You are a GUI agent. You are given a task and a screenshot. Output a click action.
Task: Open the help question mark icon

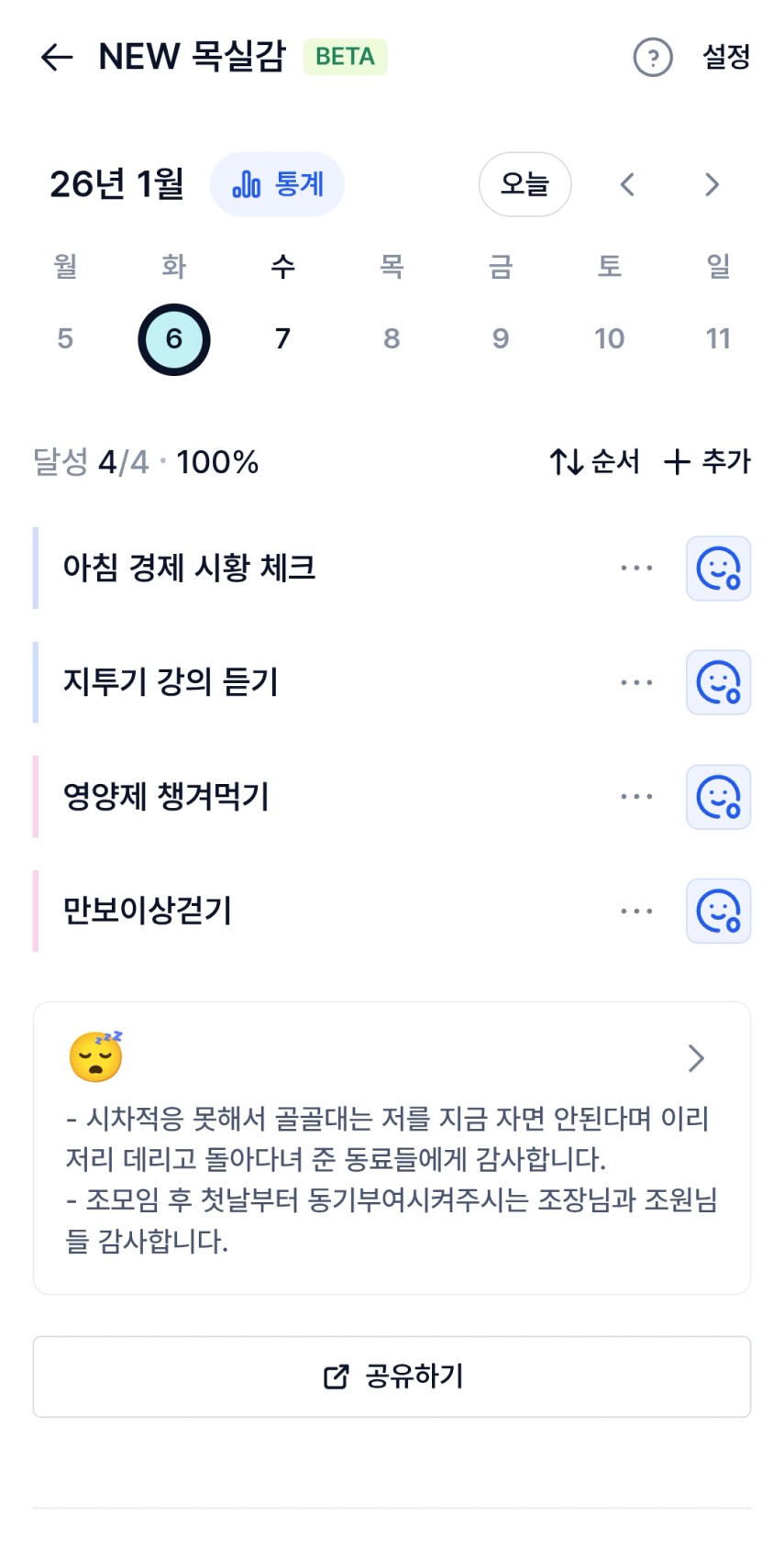(653, 57)
